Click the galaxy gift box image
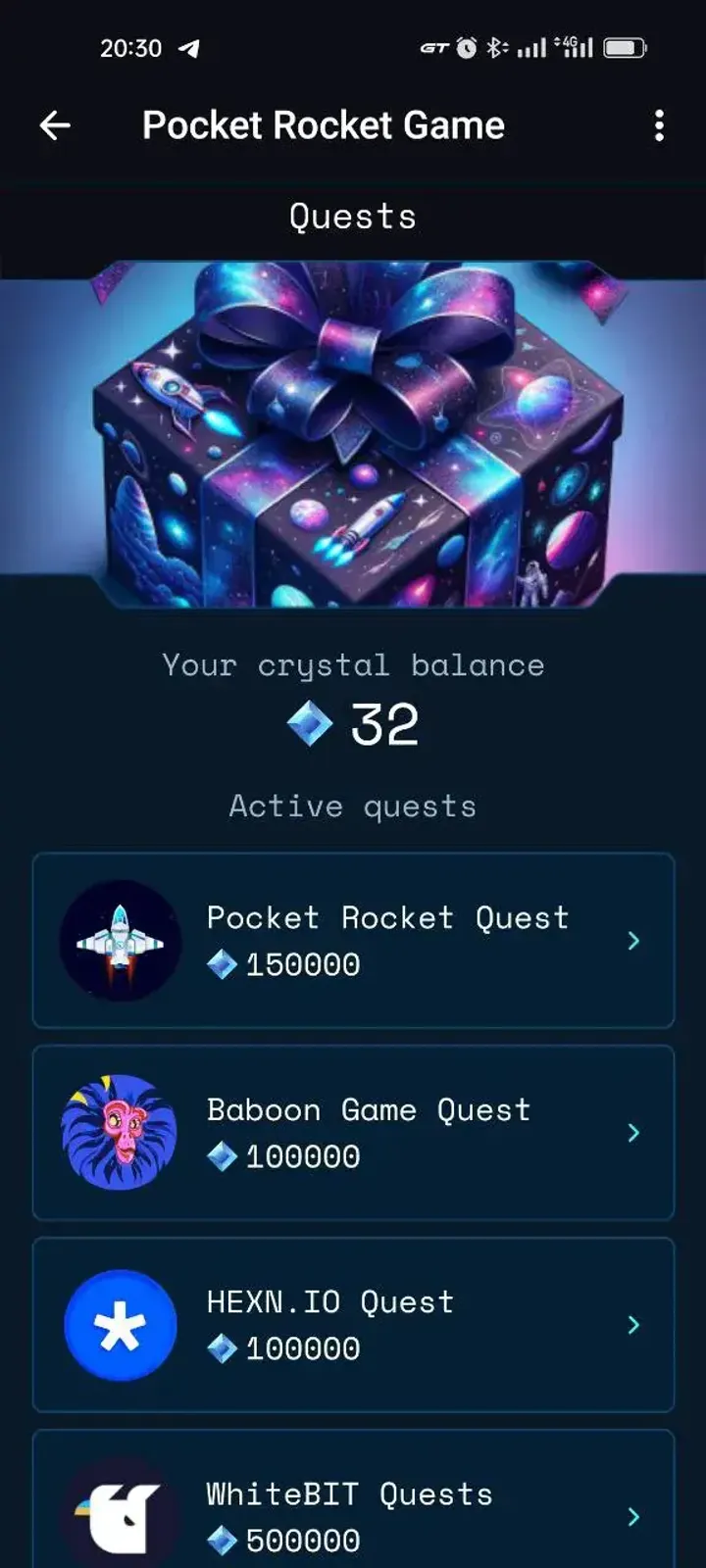706x1568 pixels. [x=353, y=431]
